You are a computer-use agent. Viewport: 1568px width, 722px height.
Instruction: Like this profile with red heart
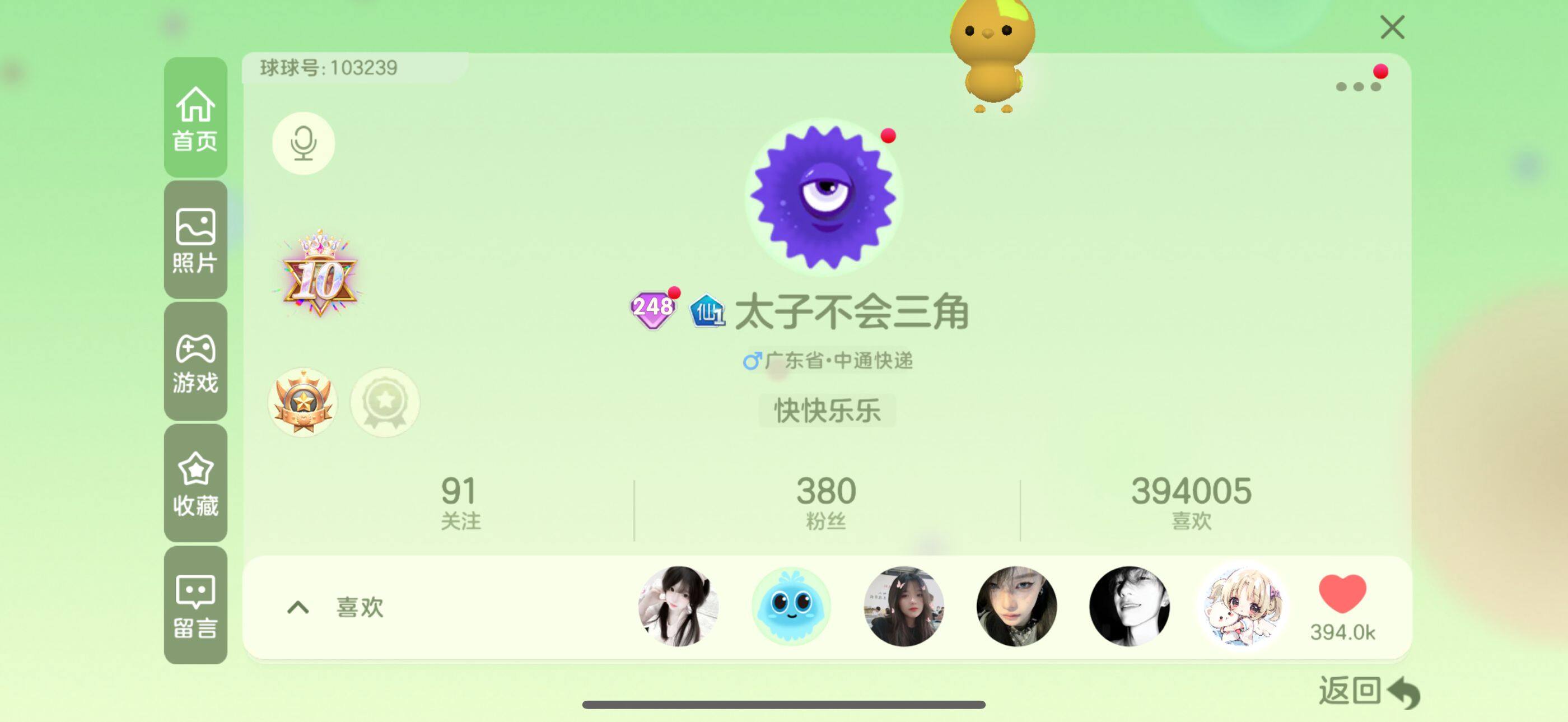1342,595
